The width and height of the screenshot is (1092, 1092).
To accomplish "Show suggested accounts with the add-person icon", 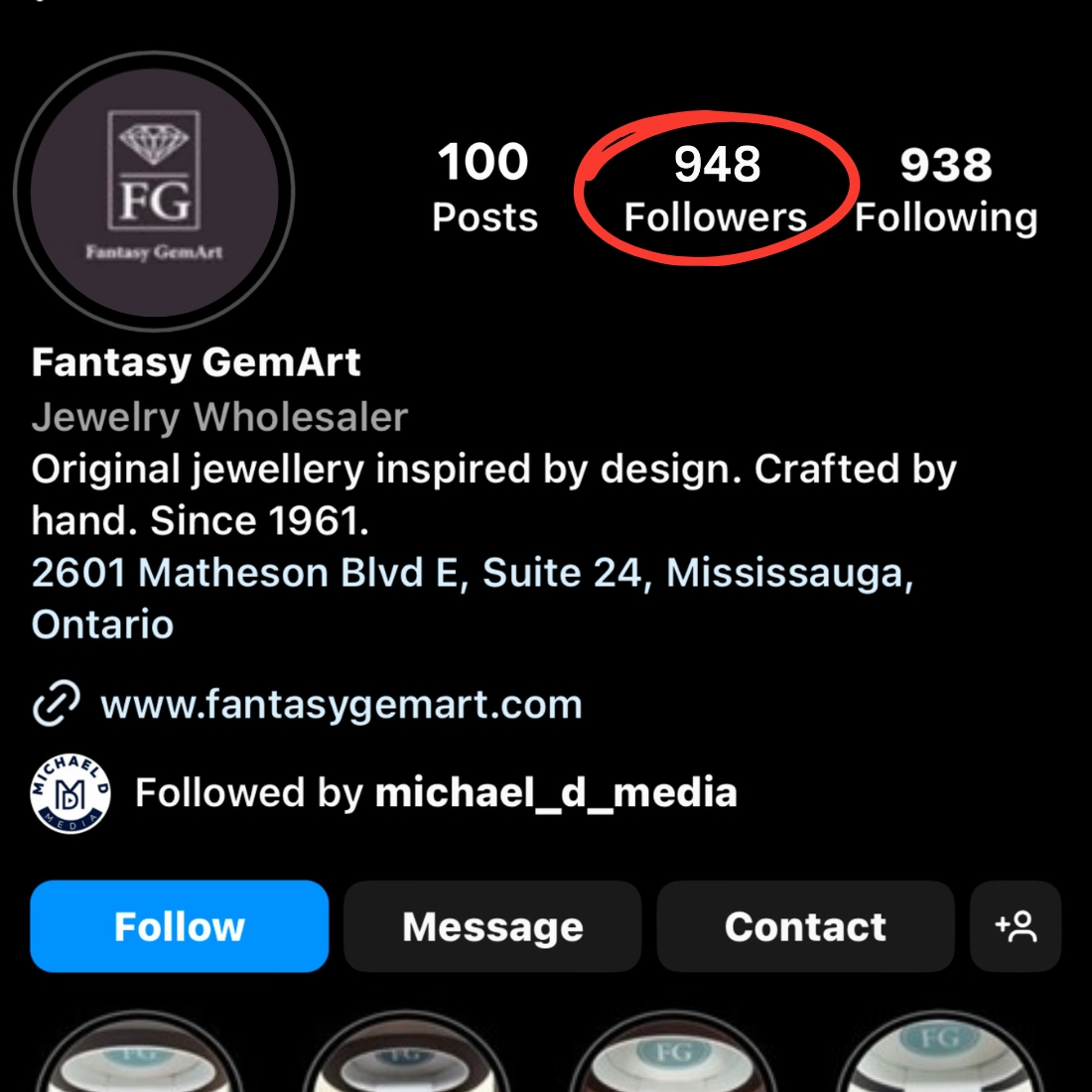I will tap(1016, 926).
